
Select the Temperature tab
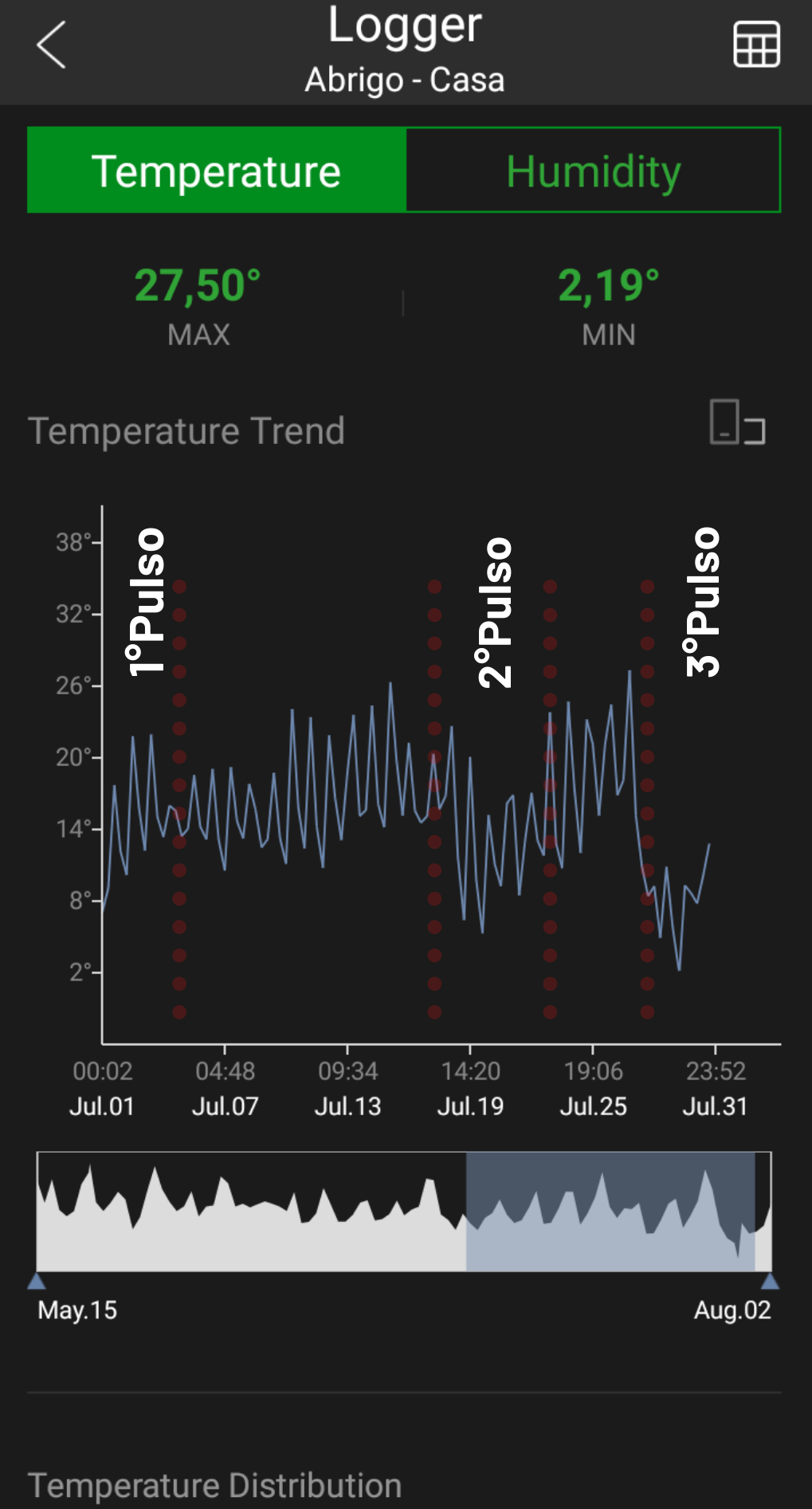coord(217,171)
